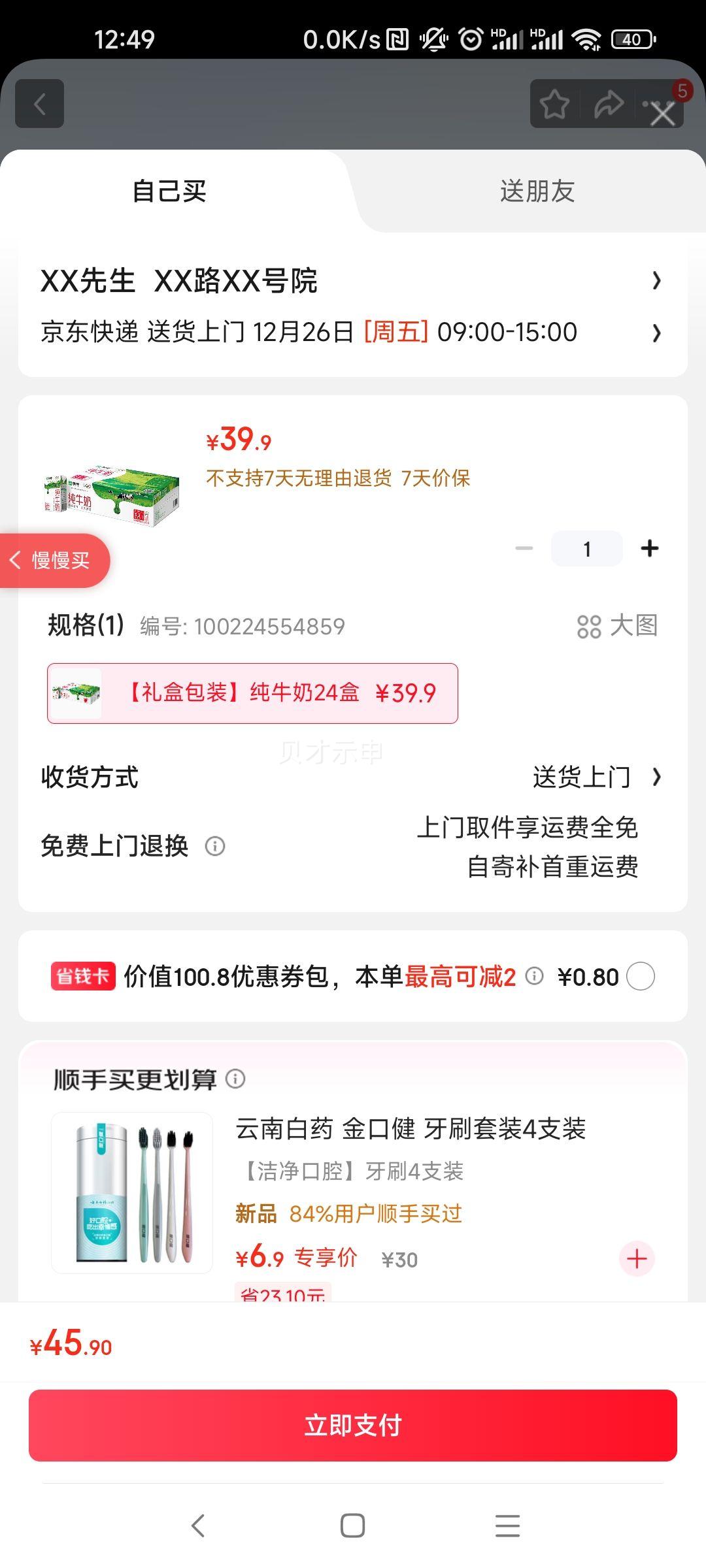Select the 省钱卡 coupon package radio circle

[641, 976]
